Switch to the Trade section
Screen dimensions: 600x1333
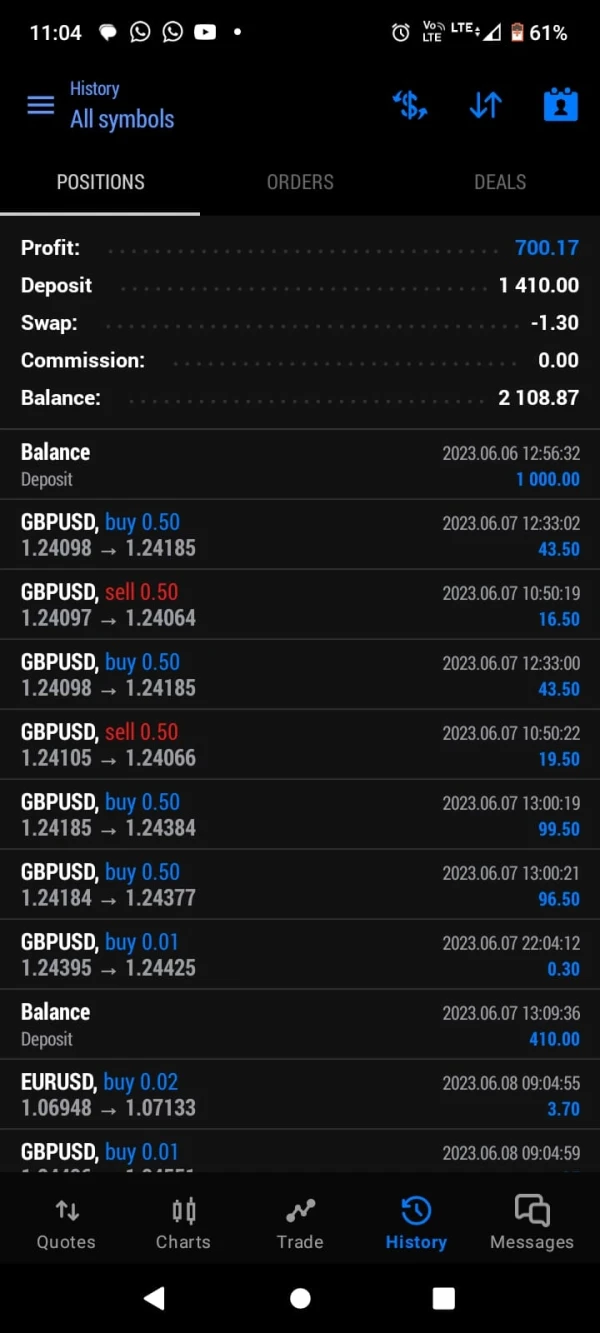click(300, 1224)
